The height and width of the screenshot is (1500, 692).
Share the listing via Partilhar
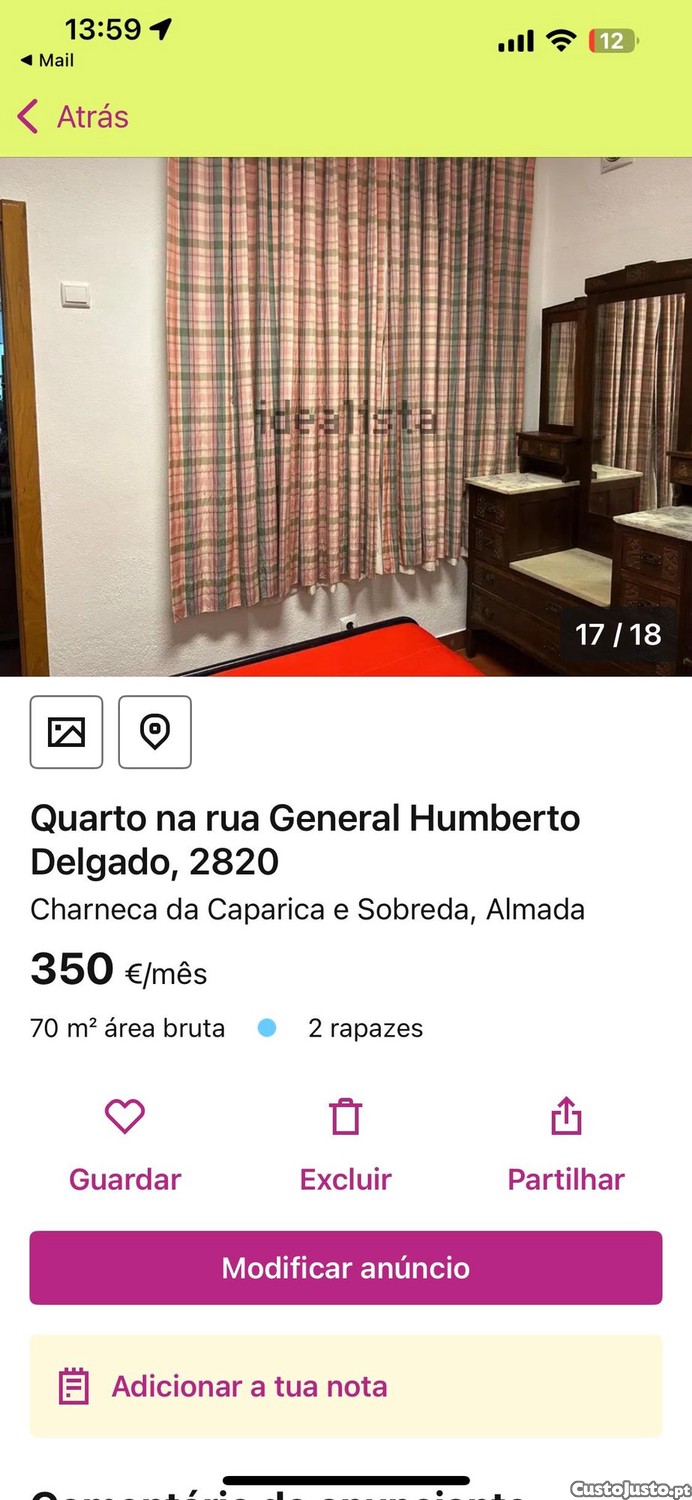click(566, 1145)
